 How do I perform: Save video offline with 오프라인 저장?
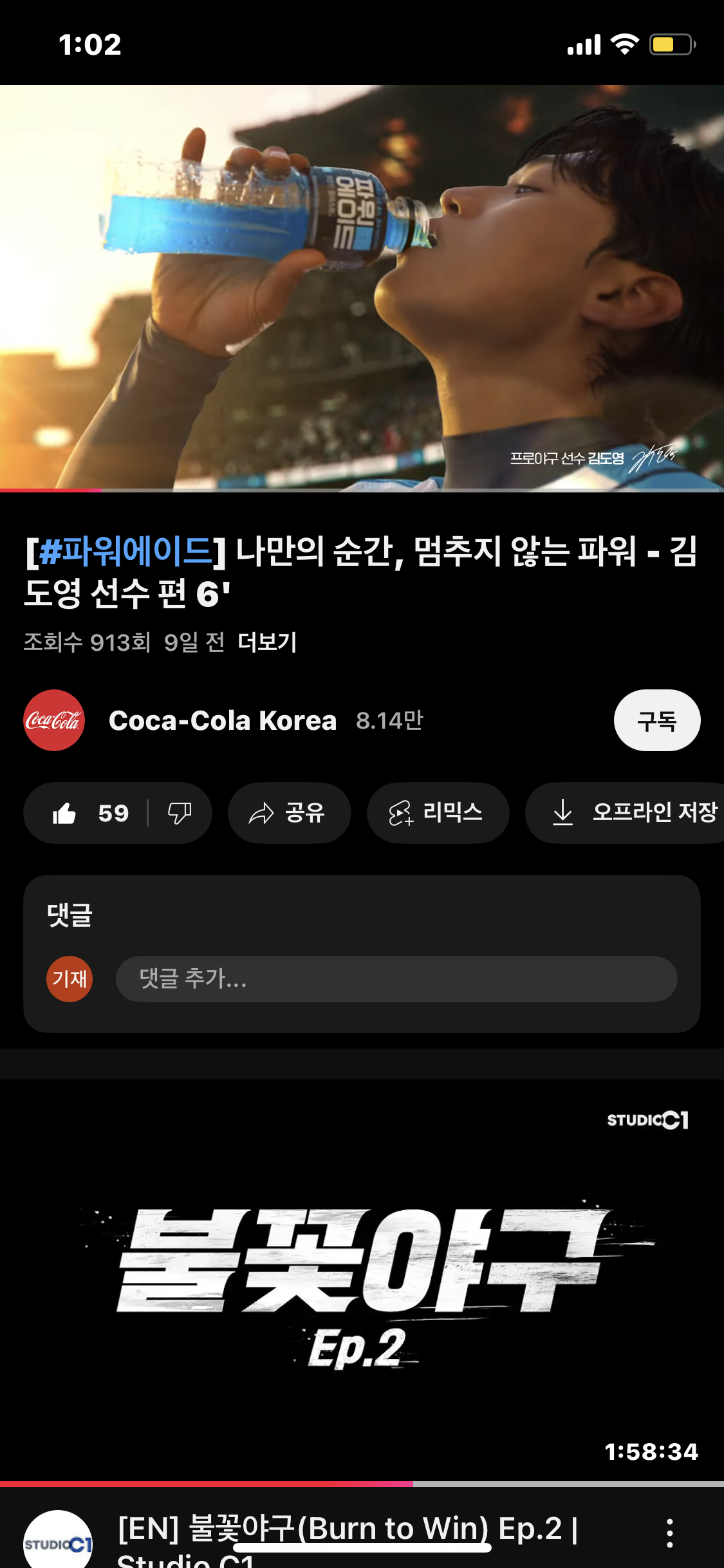(x=634, y=813)
